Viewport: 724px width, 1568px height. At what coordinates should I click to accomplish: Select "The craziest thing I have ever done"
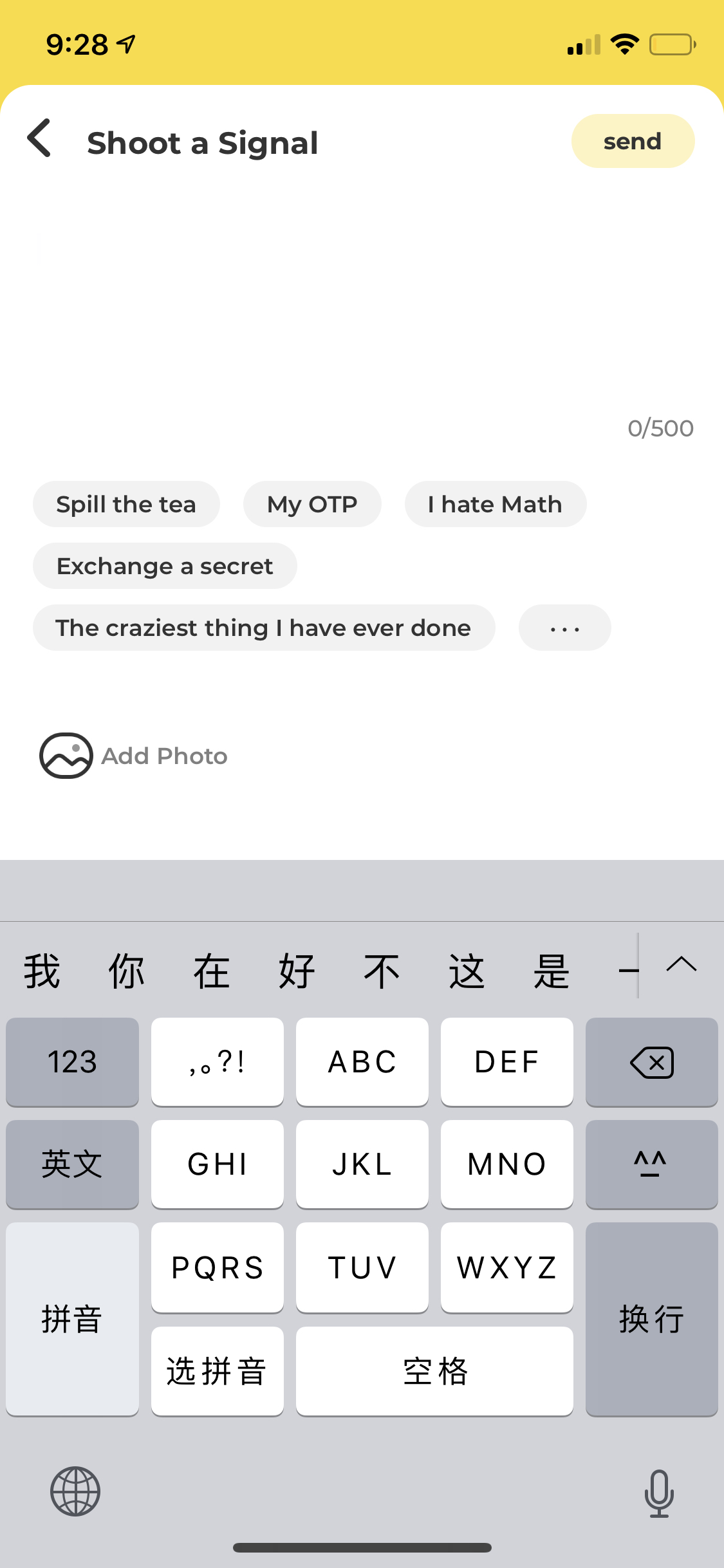[264, 628]
